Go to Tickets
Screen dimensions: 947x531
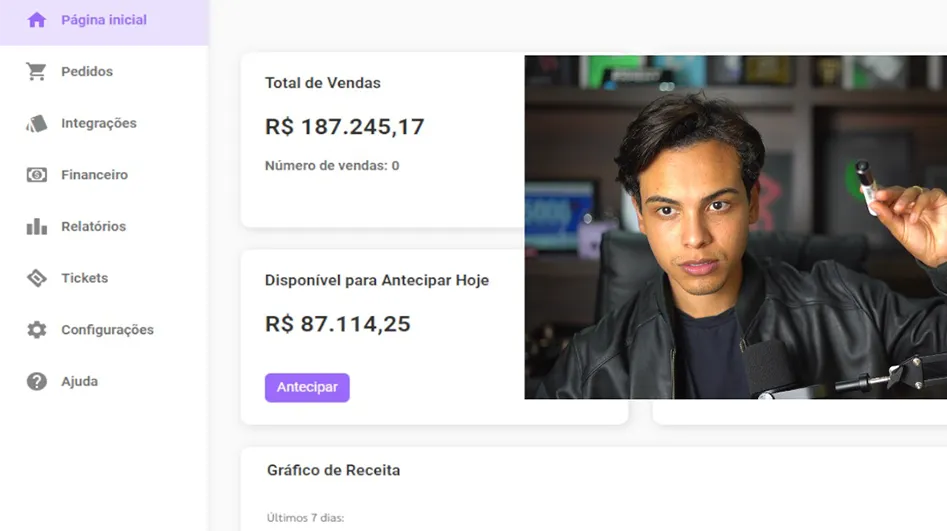84,278
